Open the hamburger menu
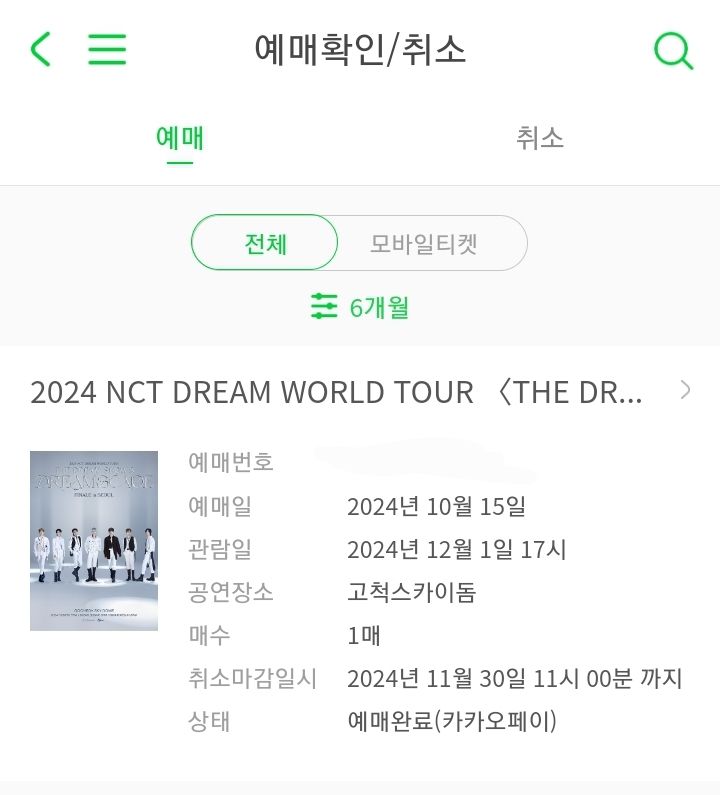Viewport: 720px width, 795px height. [107, 49]
